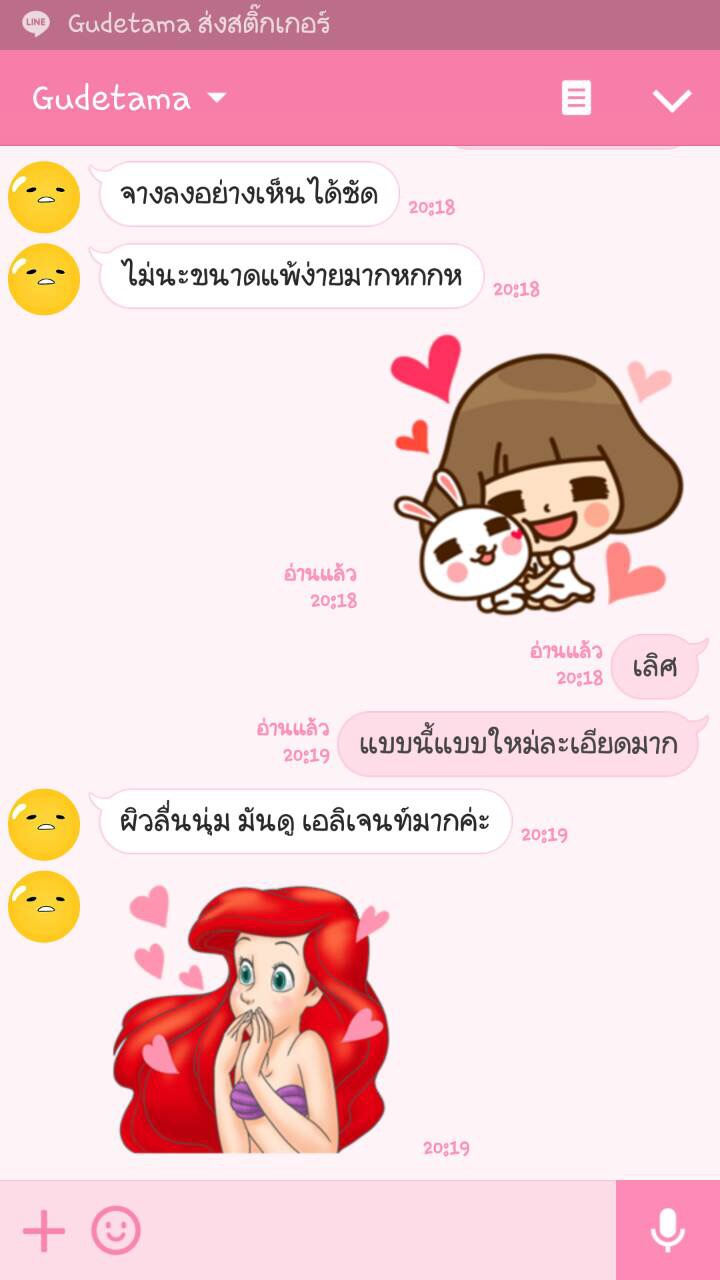720x1280 pixels.
Task: Tap the Ariel mermaid sticker
Action: click(250, 1018)
